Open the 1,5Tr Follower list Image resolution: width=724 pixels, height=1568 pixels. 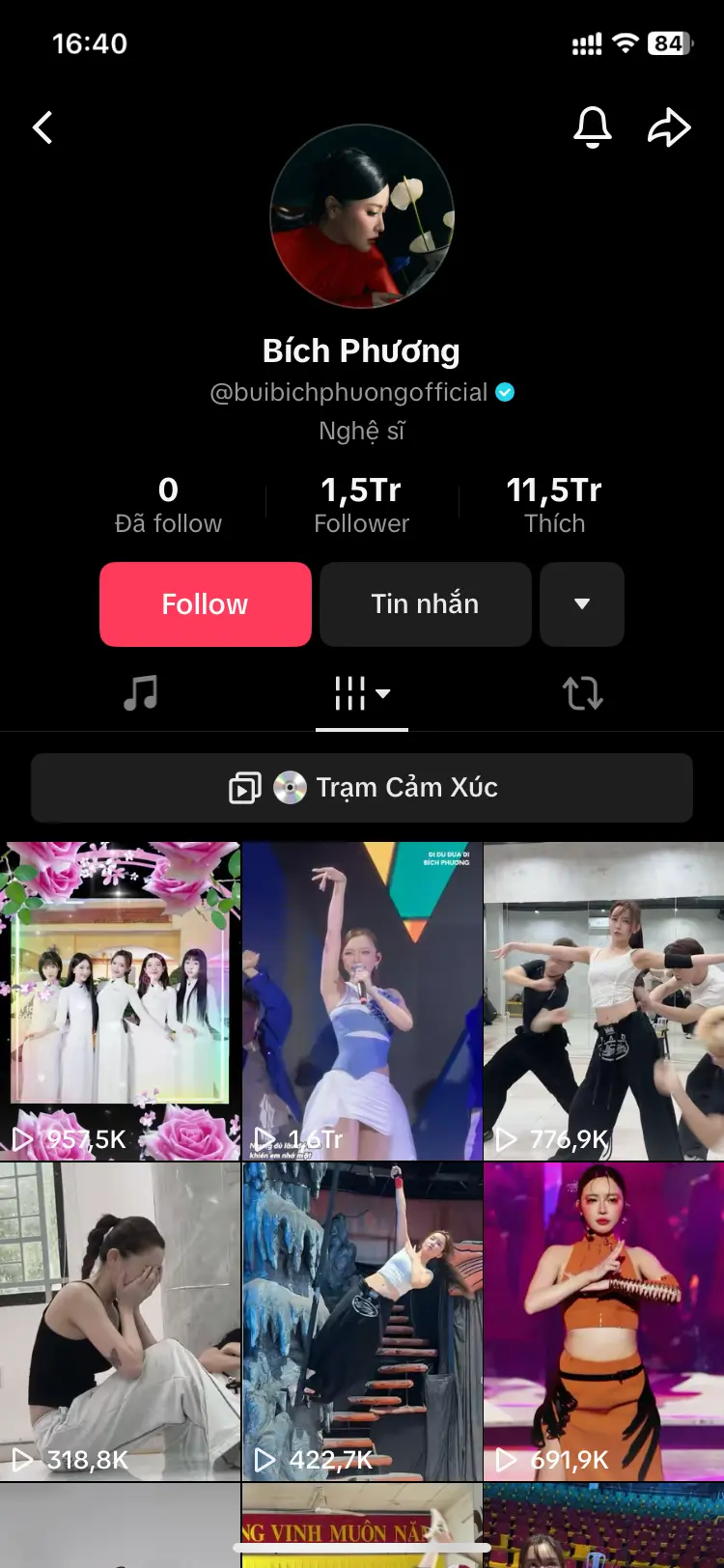361,505
